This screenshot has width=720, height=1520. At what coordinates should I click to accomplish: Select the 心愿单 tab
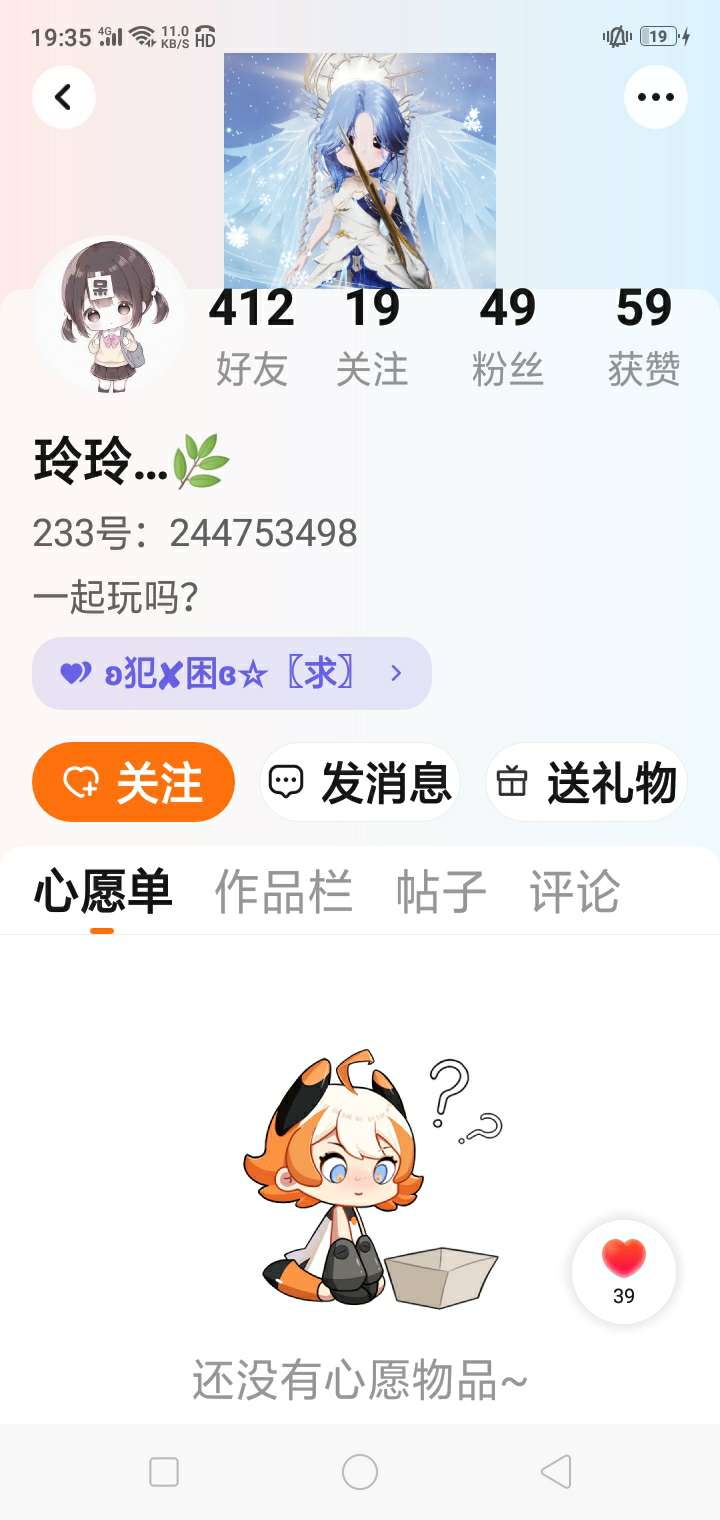coord(103,891)
